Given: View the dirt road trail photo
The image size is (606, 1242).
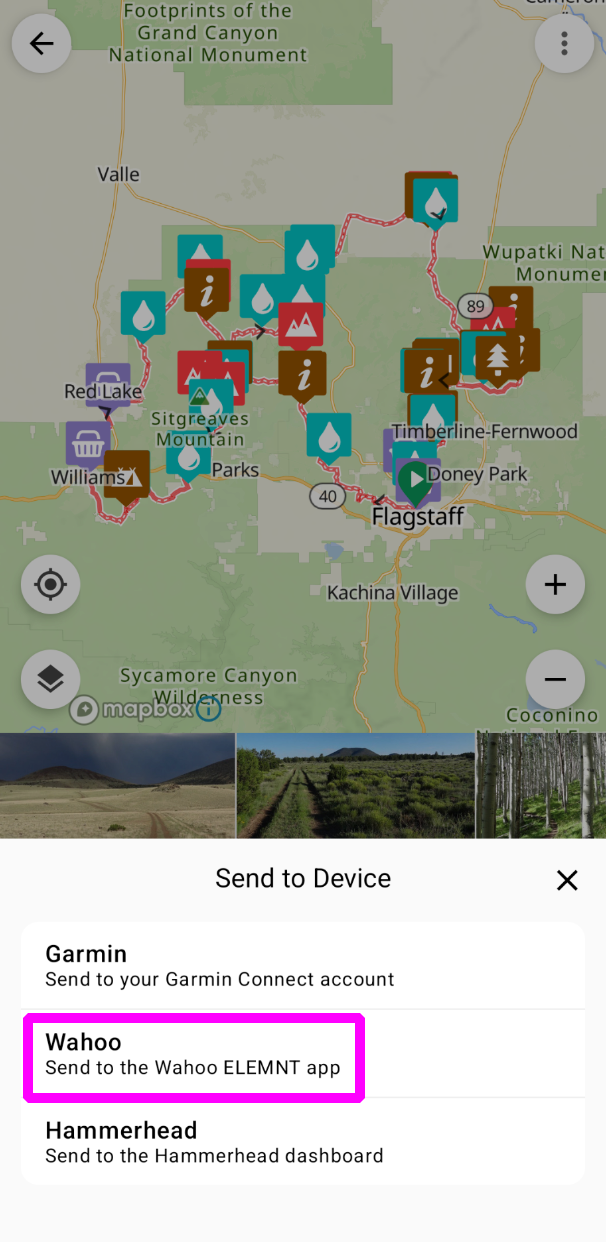Looking at the screenshot, I should [x=355, y=785].
